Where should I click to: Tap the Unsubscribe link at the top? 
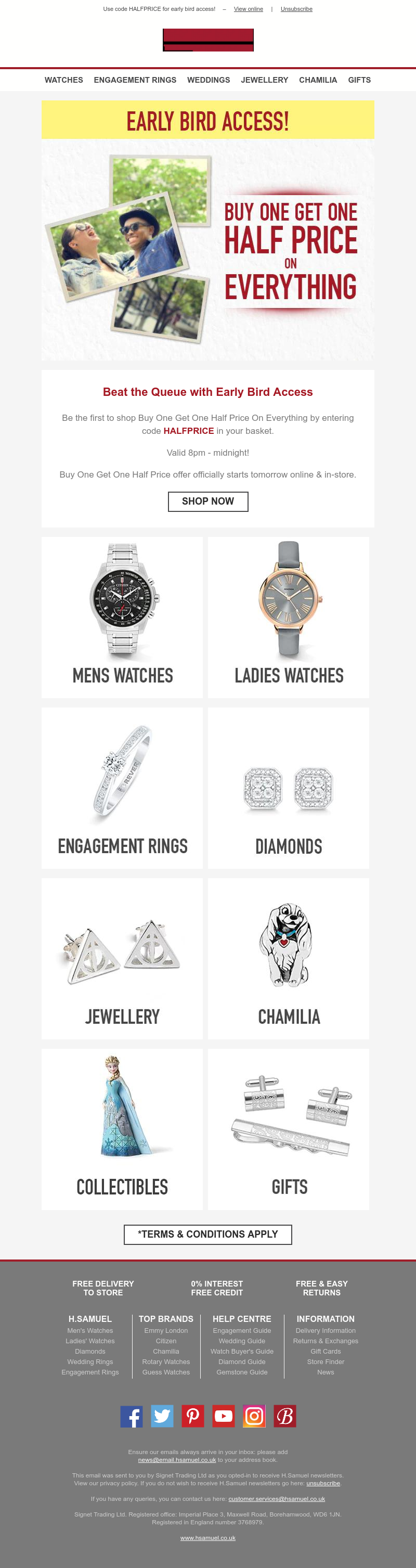click(296, 9)
